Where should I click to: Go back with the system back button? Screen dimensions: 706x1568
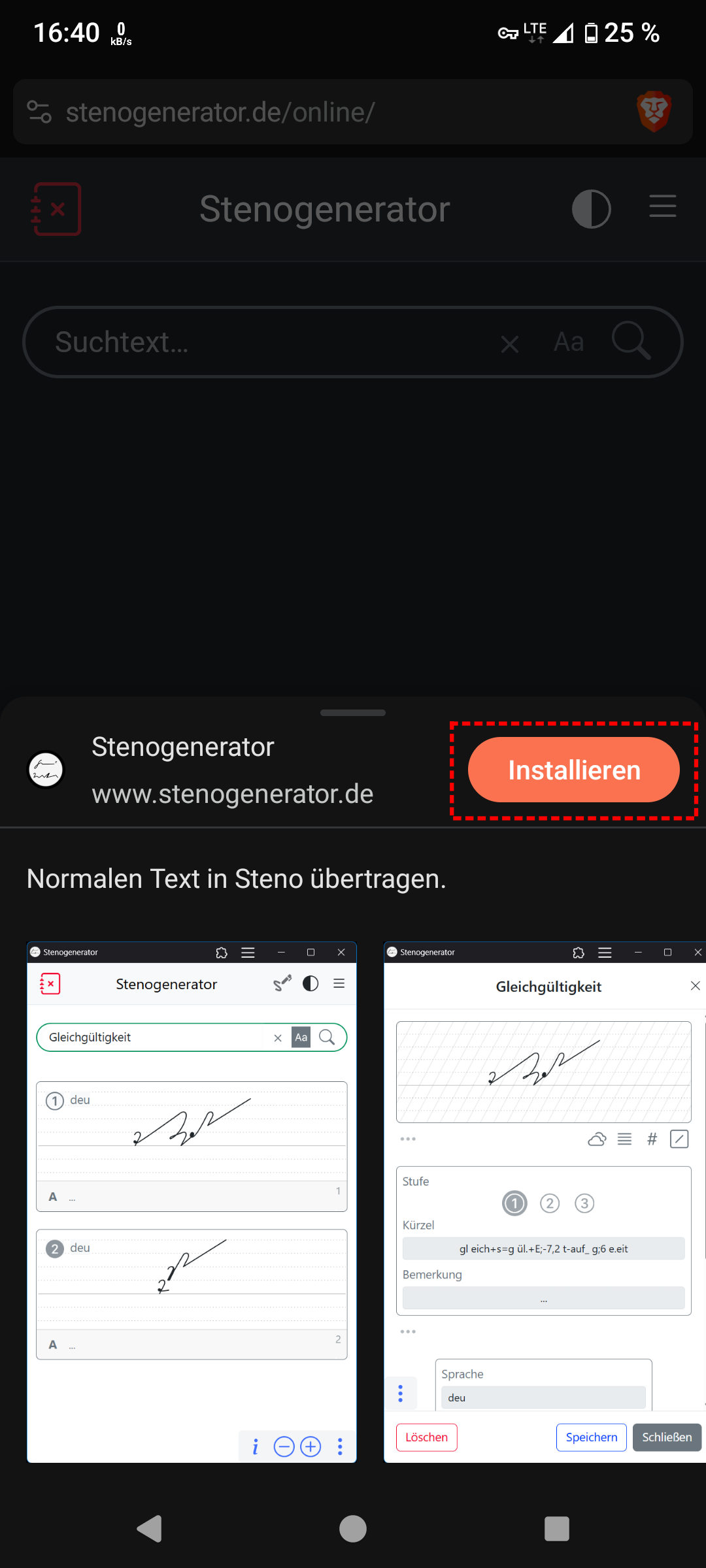(x=150, y=1529)
